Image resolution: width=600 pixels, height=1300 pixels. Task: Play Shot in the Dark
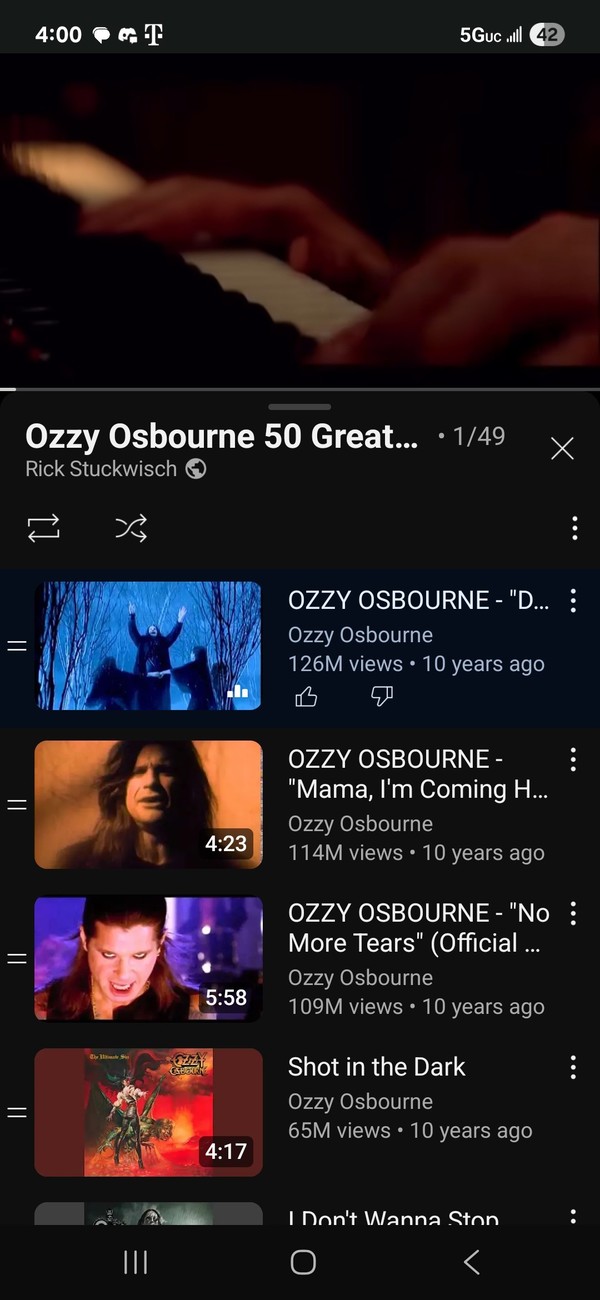[x=148, y=1112]
